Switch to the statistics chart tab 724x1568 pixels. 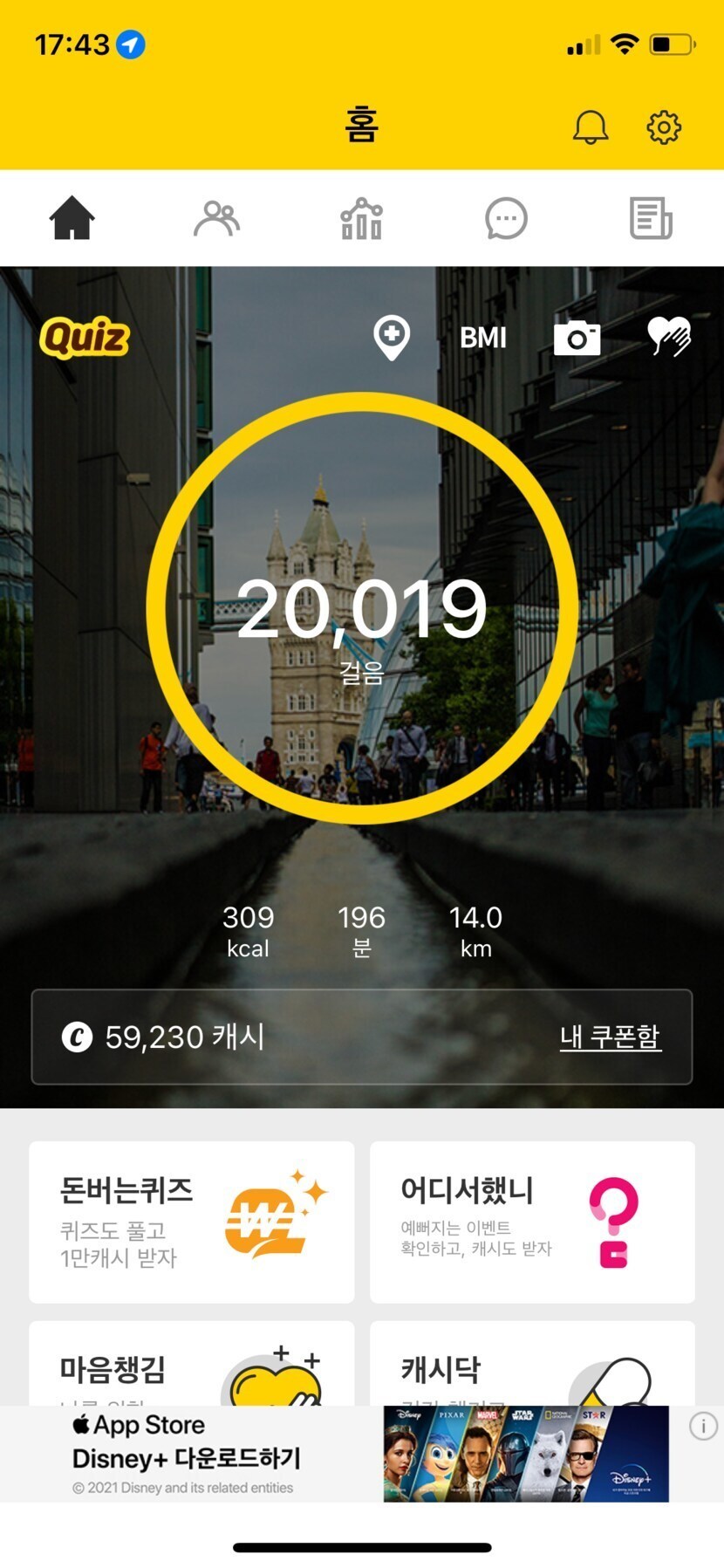[x=361, y=218]
